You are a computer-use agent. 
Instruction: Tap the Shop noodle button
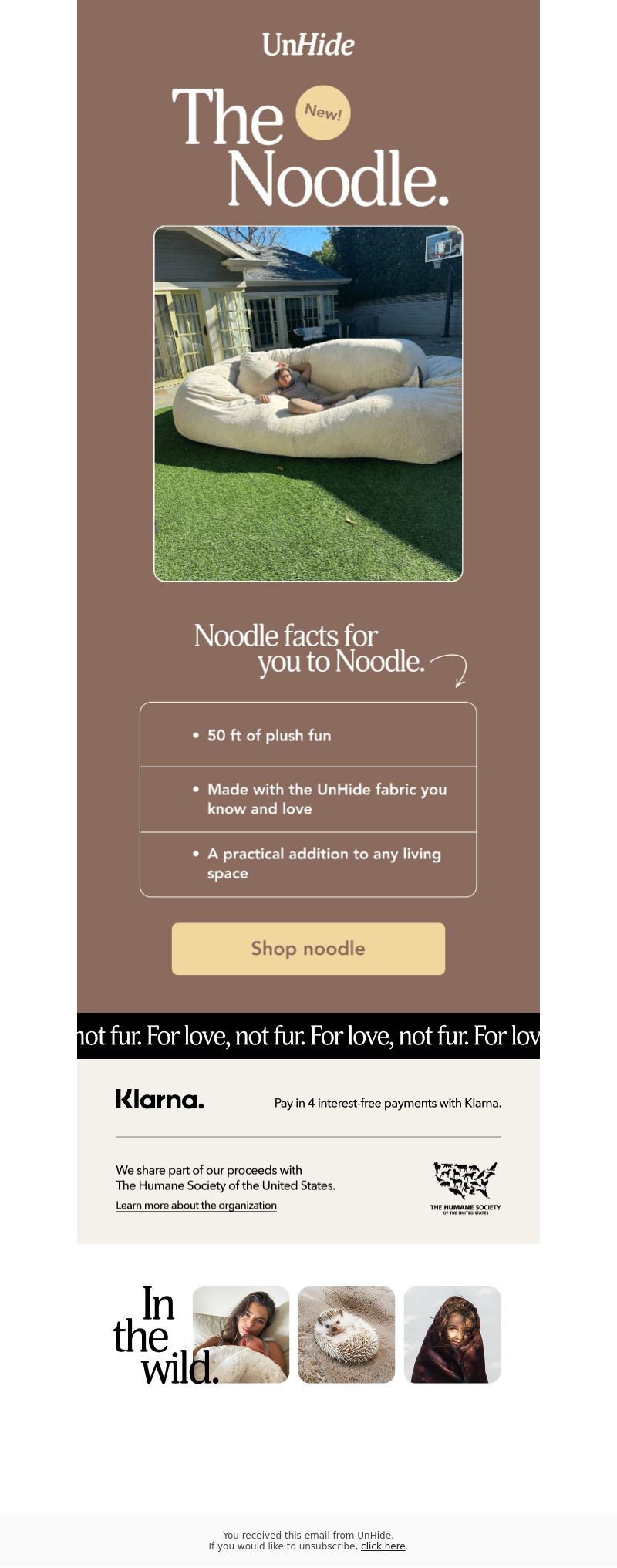pos(308,948)
